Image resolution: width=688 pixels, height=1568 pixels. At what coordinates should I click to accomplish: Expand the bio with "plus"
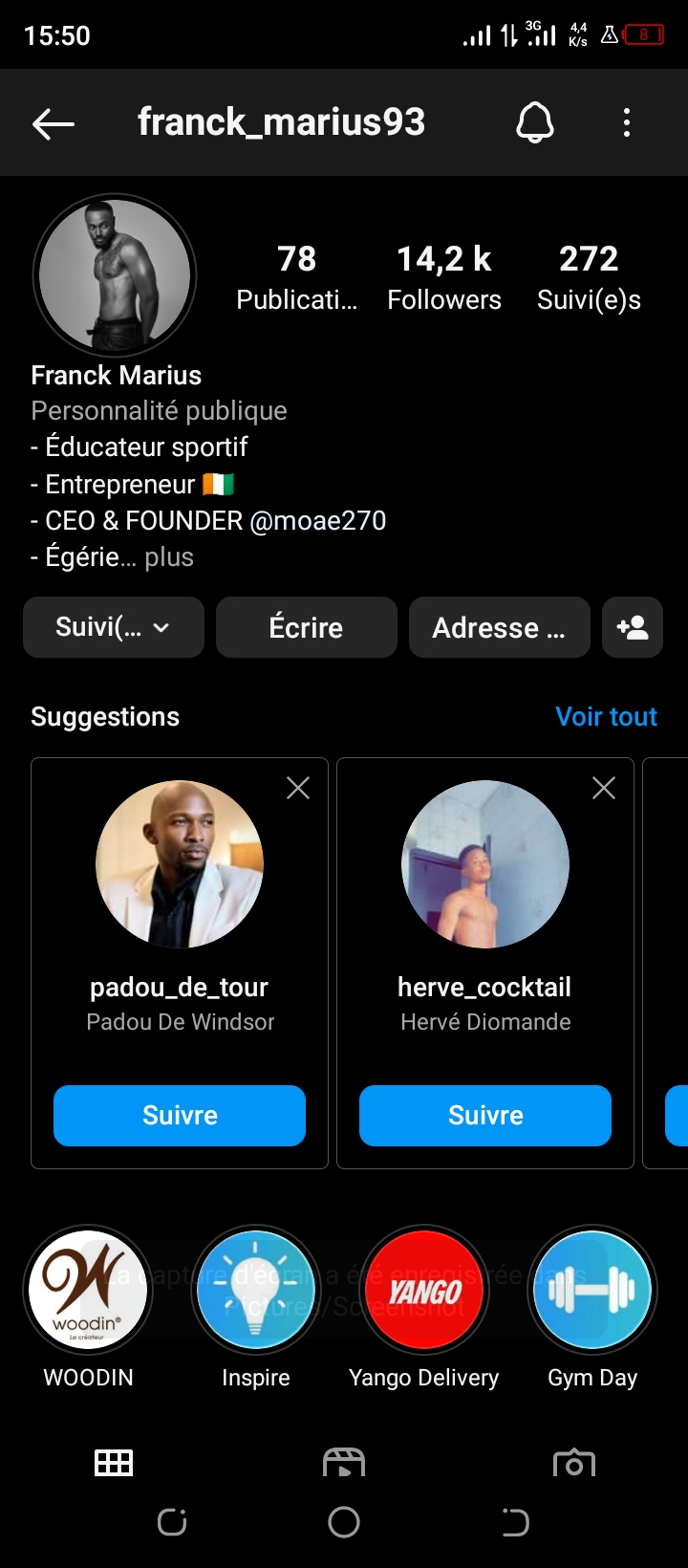pos(169,557)
